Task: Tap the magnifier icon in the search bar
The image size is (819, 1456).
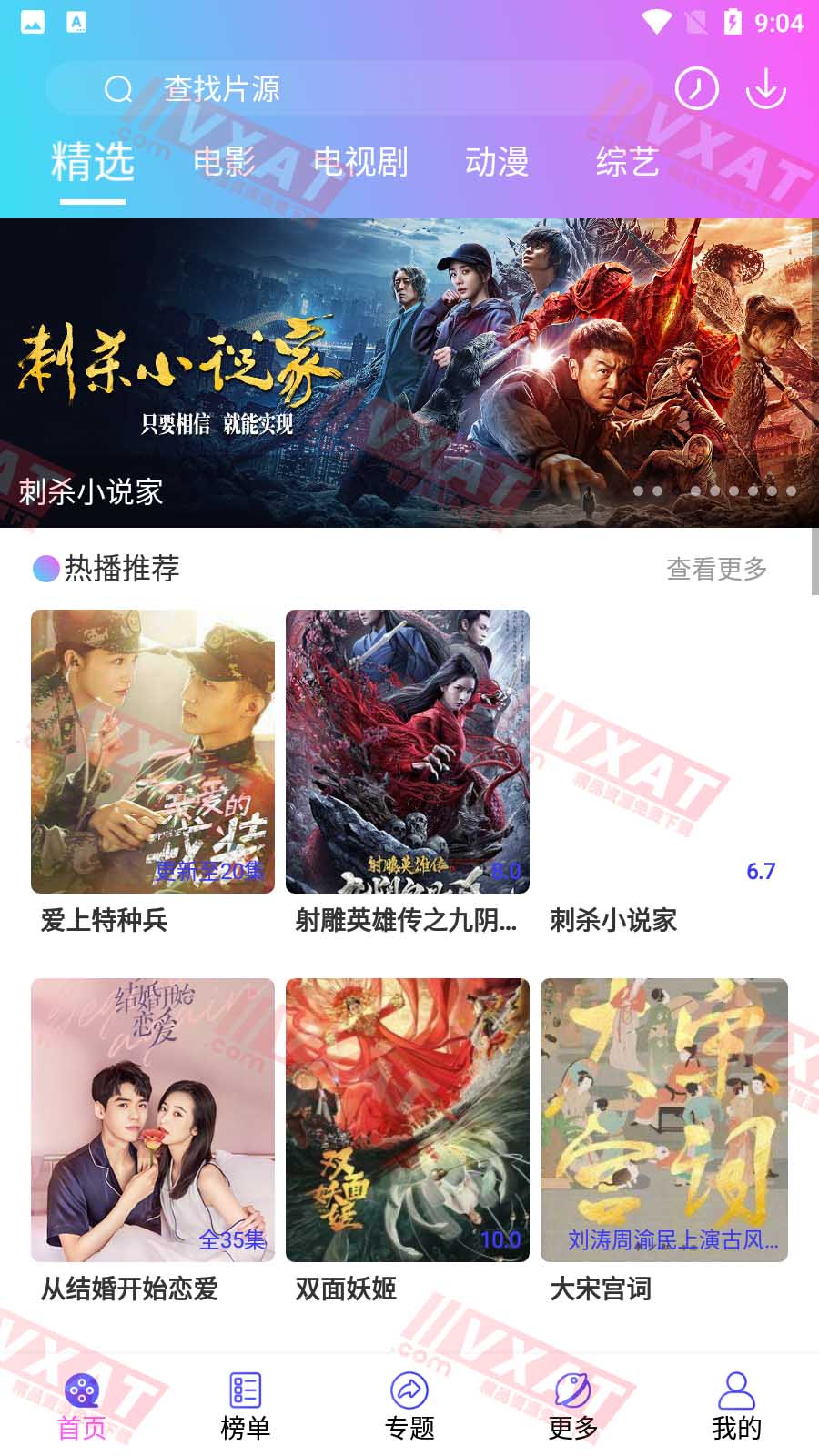Action: [x=116, y=88]
